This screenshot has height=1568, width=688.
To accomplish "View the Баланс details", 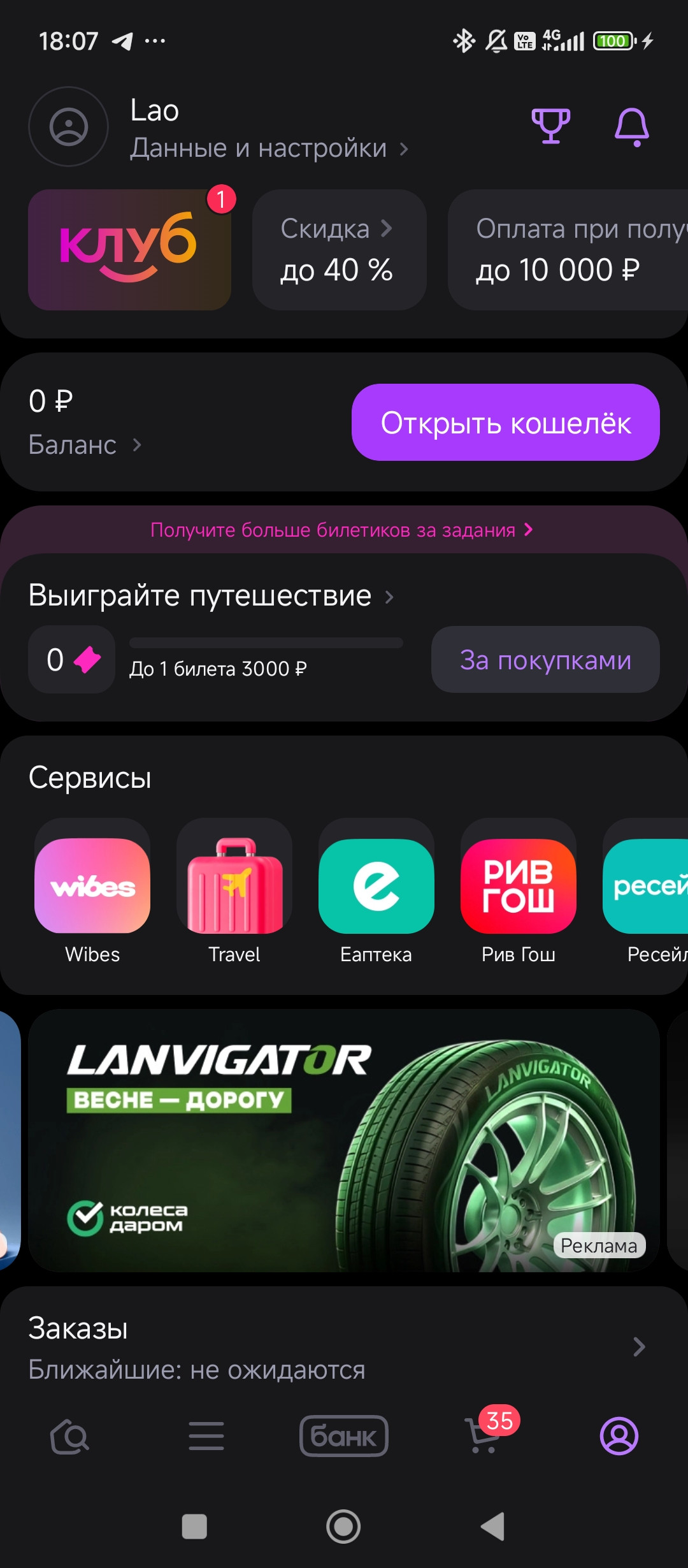I will click(83, 444).
